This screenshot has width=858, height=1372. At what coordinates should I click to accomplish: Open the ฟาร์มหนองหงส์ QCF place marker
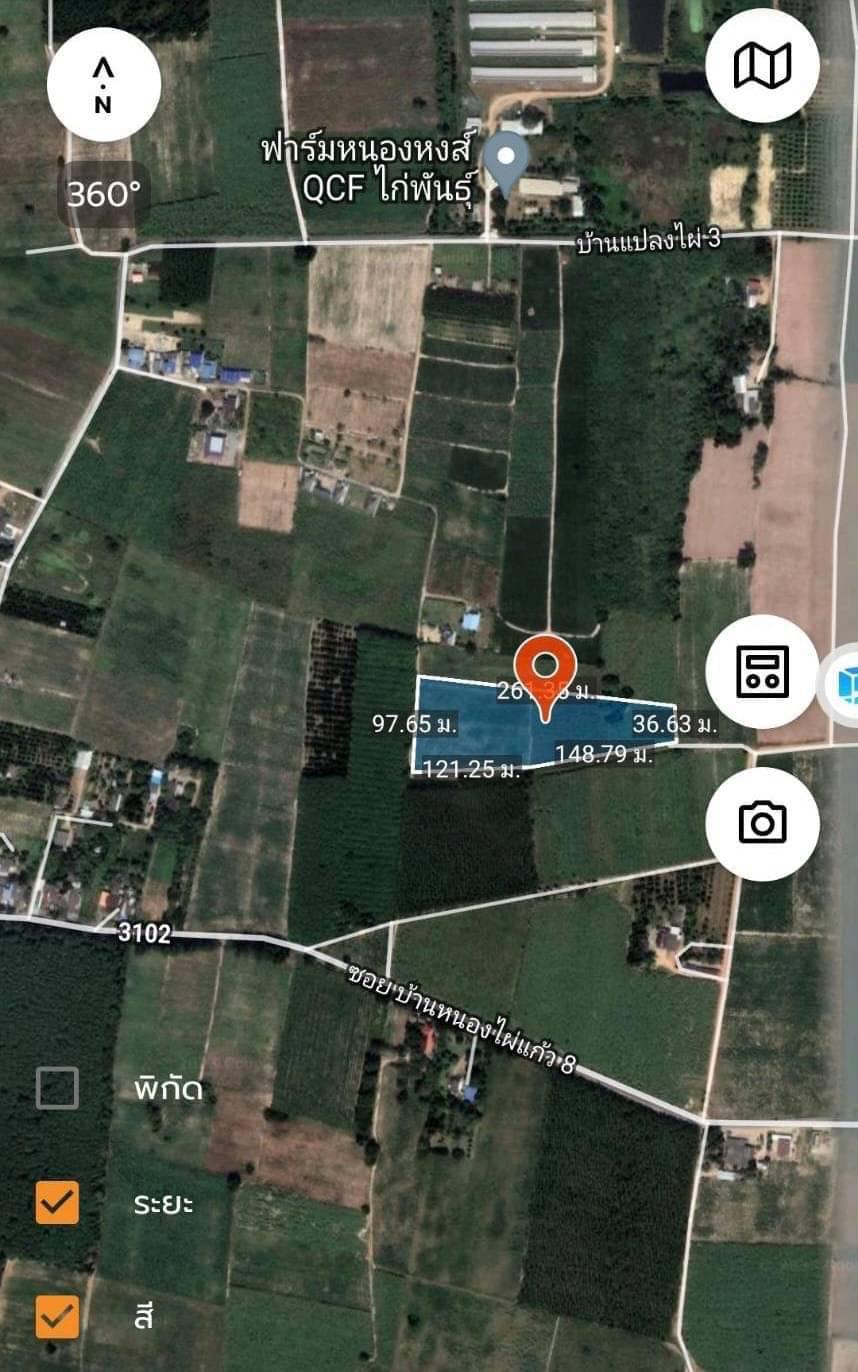(507, 162)
